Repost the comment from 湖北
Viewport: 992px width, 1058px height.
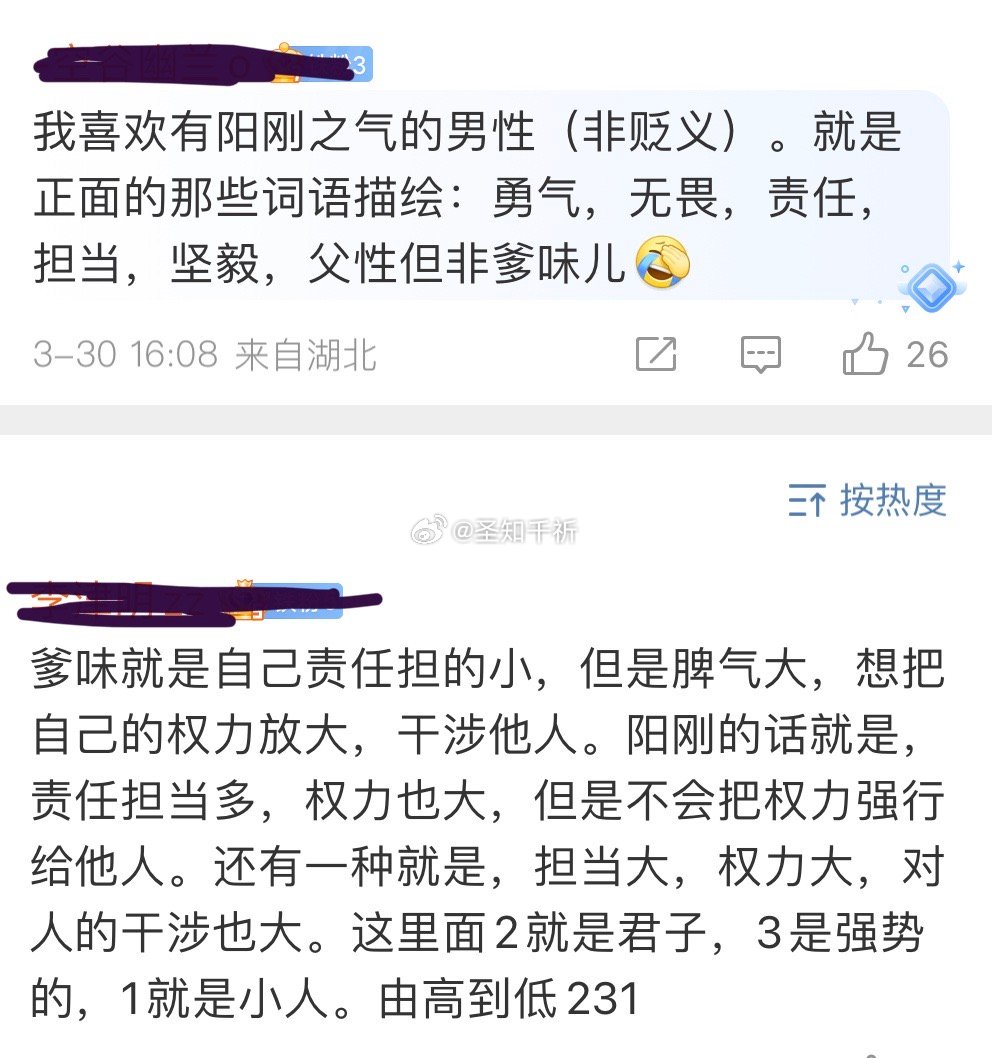click(657, 354)
